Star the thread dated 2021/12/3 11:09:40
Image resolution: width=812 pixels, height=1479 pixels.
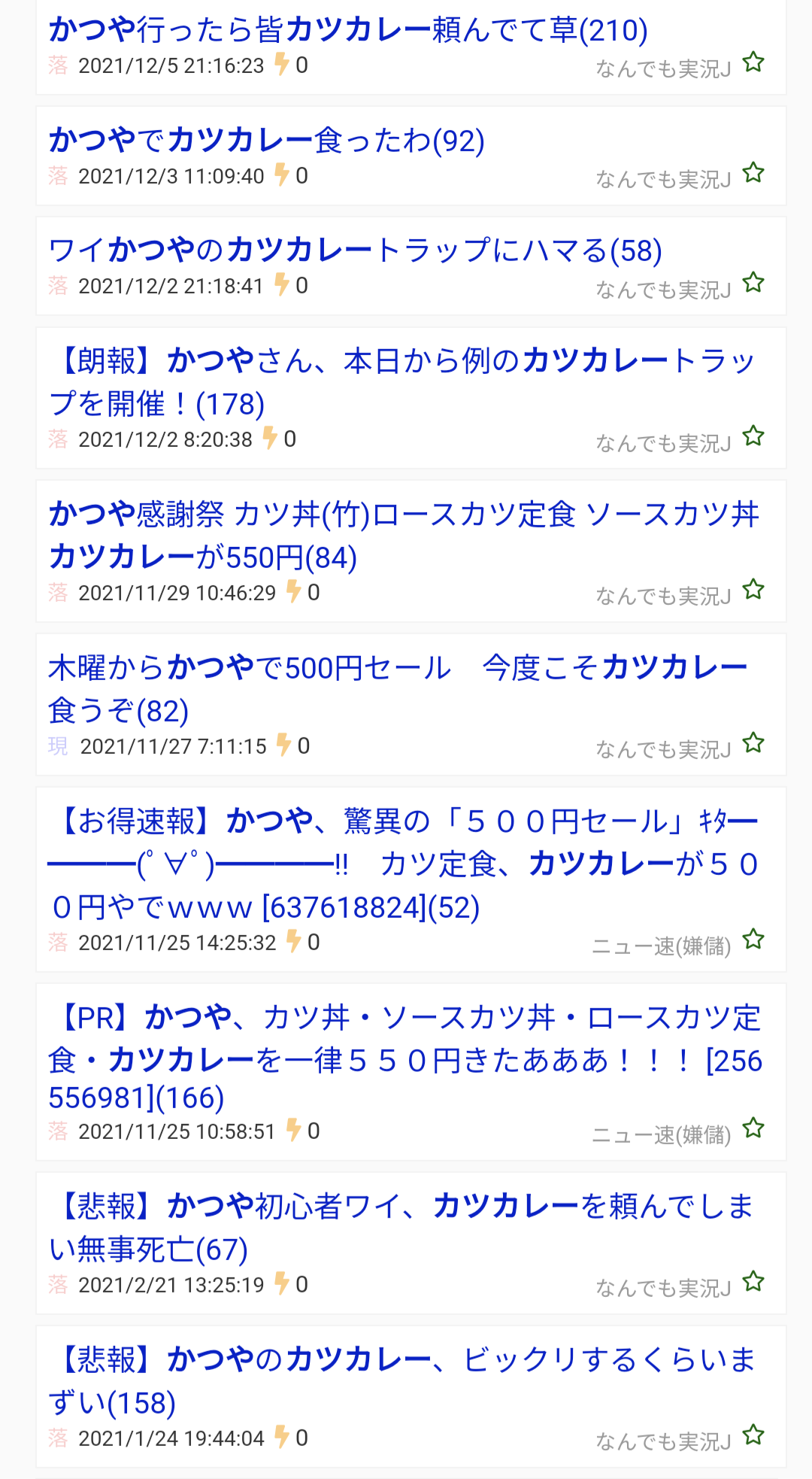click(x=753, y=173)
